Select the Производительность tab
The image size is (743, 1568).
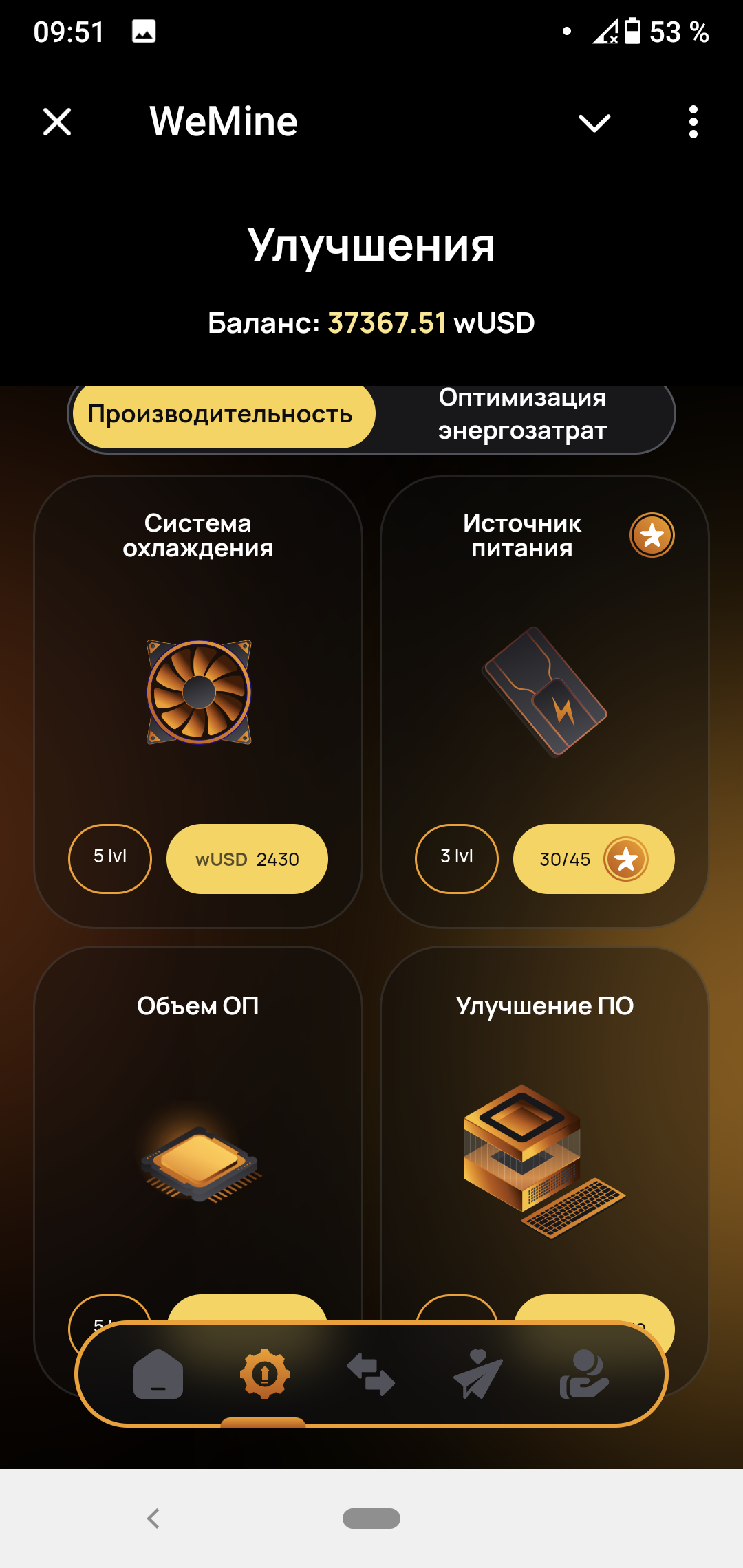pyautogui.click(x=223, y=415)
